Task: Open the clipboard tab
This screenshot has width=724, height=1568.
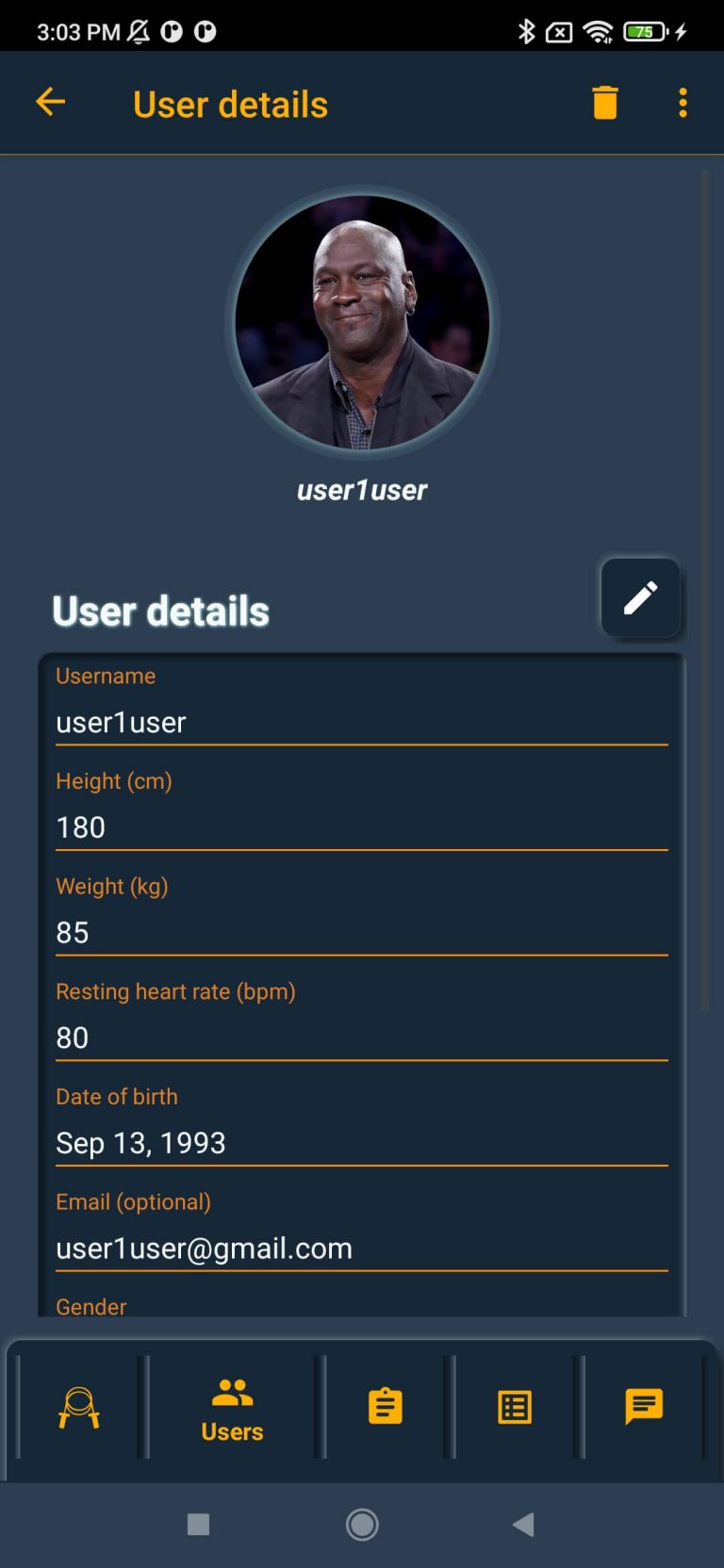Action: tap(385, 1408)
